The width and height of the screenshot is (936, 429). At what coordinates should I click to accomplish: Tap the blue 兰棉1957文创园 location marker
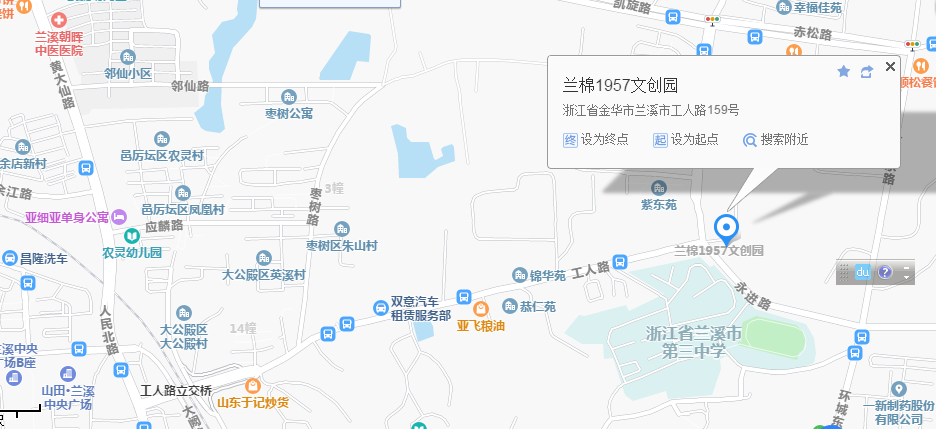coord(728,227)
